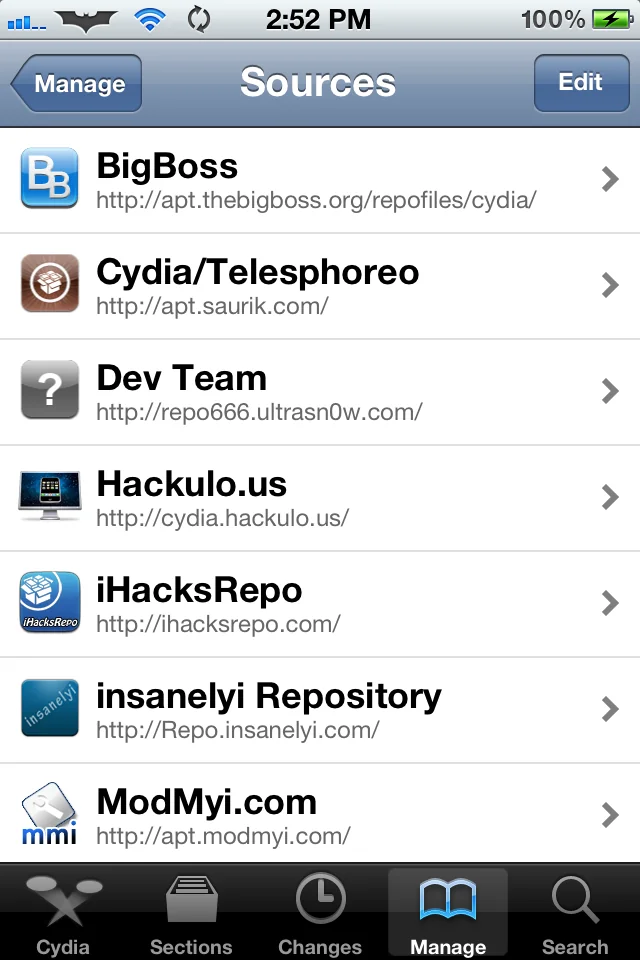Open the insanelyi Repository source
This screenshot has width=640, height=960.
coord(320,710)
